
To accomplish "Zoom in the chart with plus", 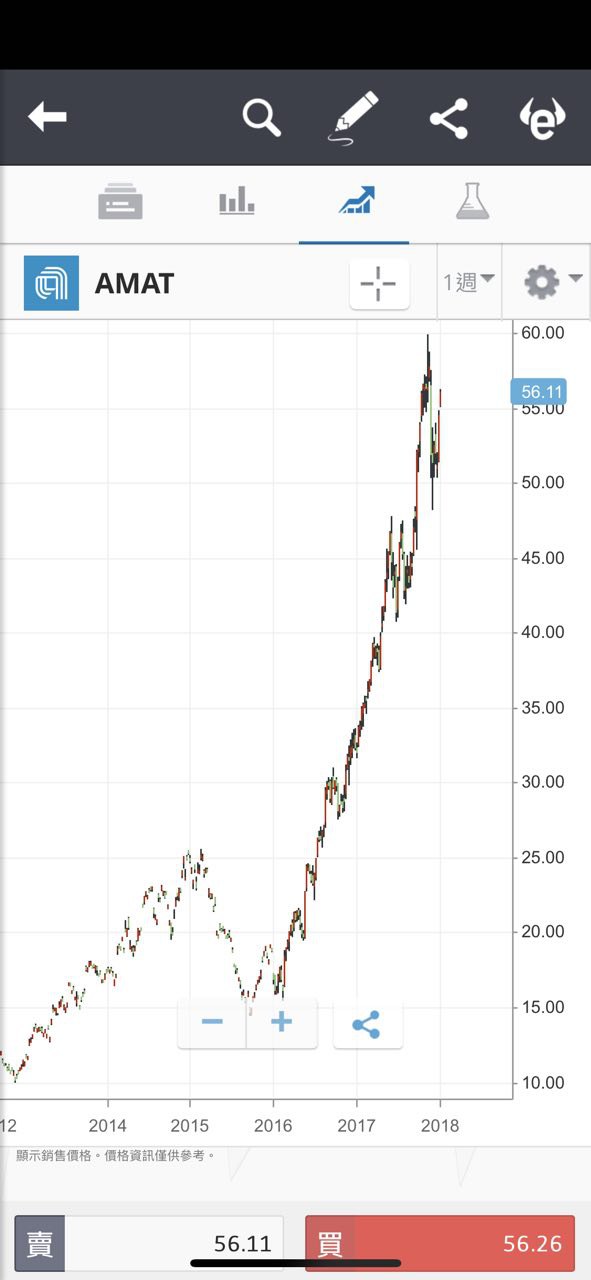I will coord(282,1022).
